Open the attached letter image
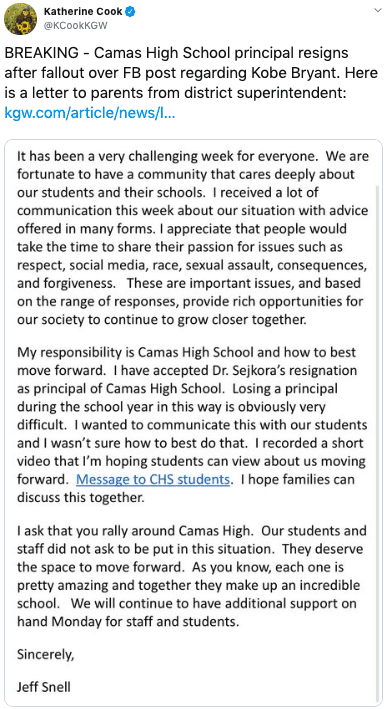 click(x=193, y=423)
